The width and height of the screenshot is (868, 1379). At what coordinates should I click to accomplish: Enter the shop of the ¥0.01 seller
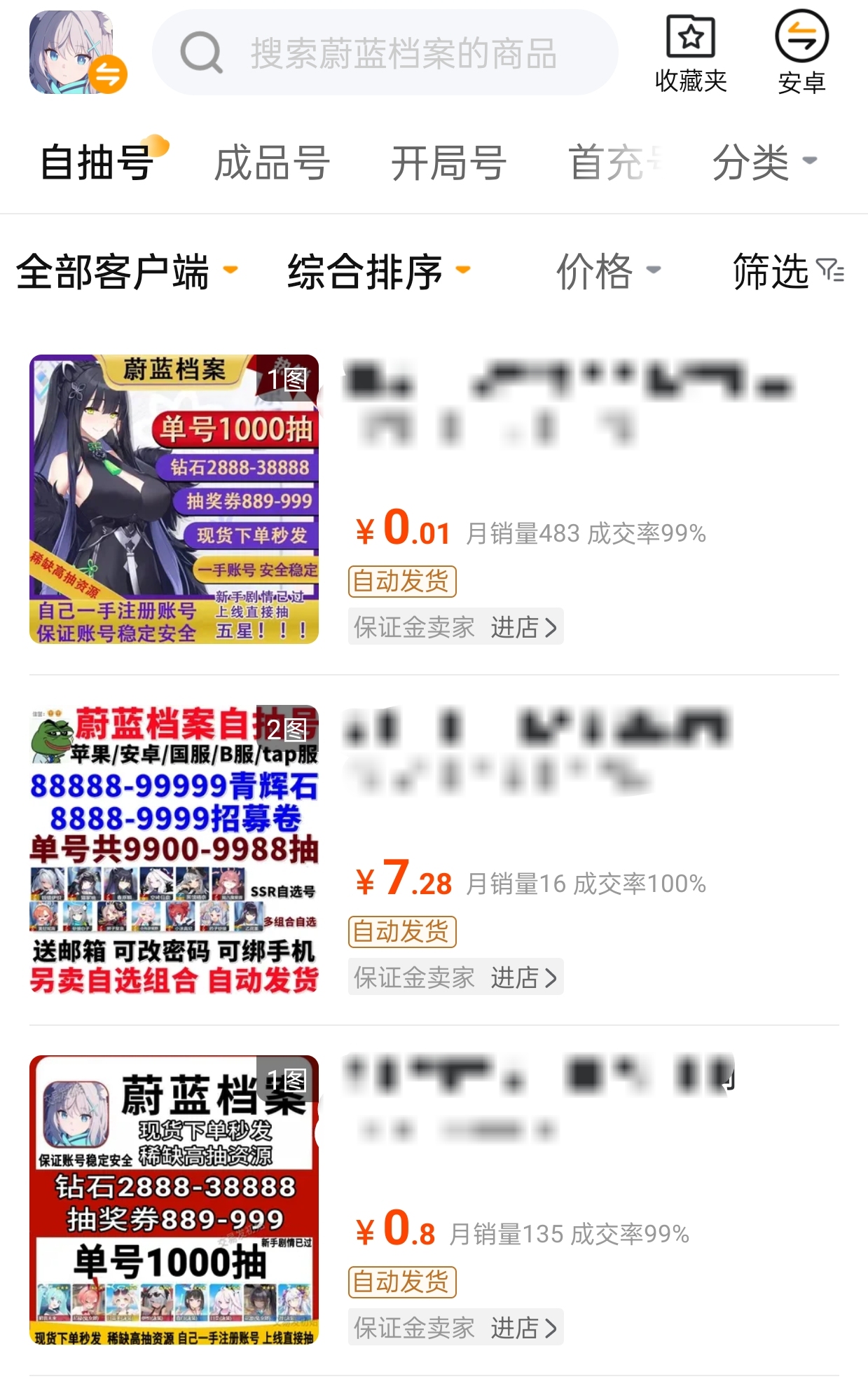[523, 627]
